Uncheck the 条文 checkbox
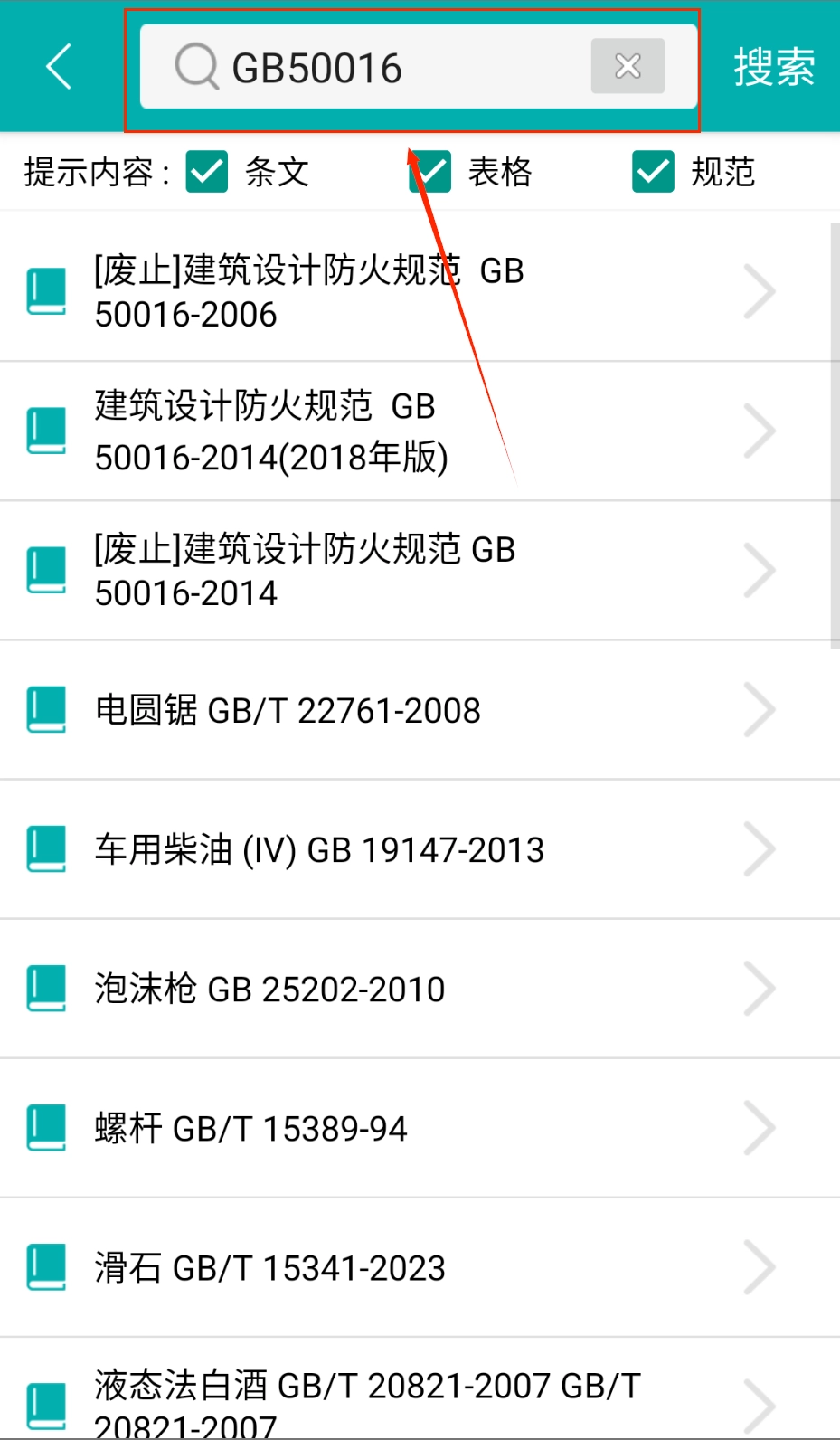 tap(207, 172)
